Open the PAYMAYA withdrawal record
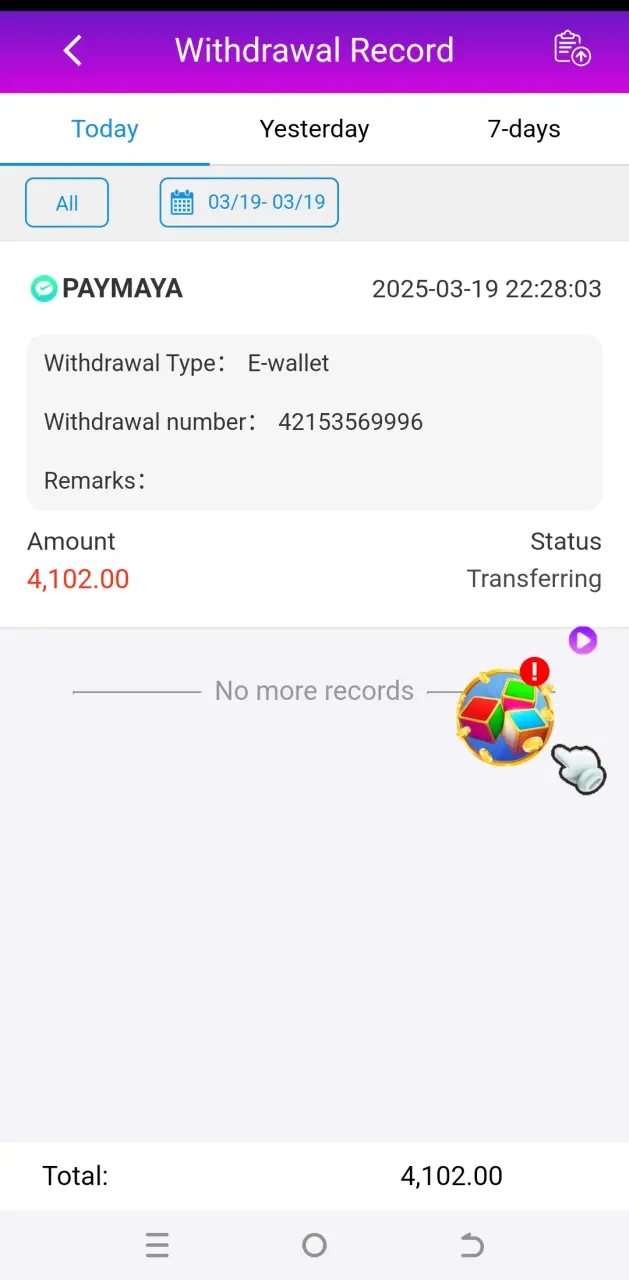This screenshot has width=629, height=1280. coord(314,434)
